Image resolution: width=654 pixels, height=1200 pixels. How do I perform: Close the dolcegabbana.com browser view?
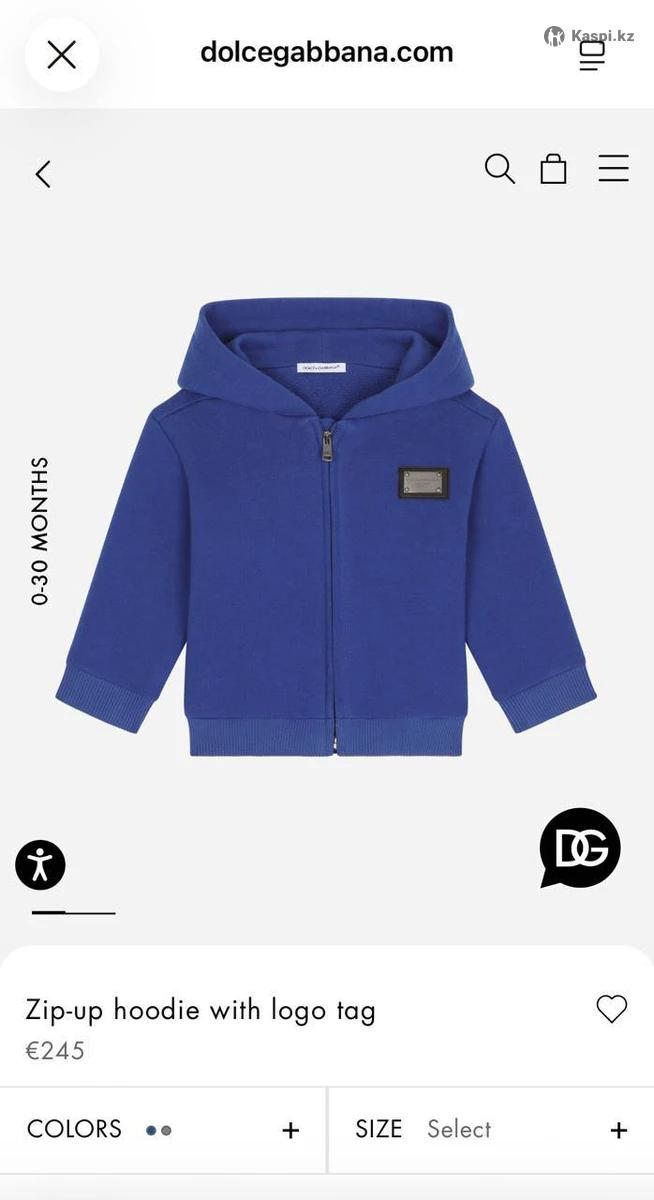click(61, 55)
